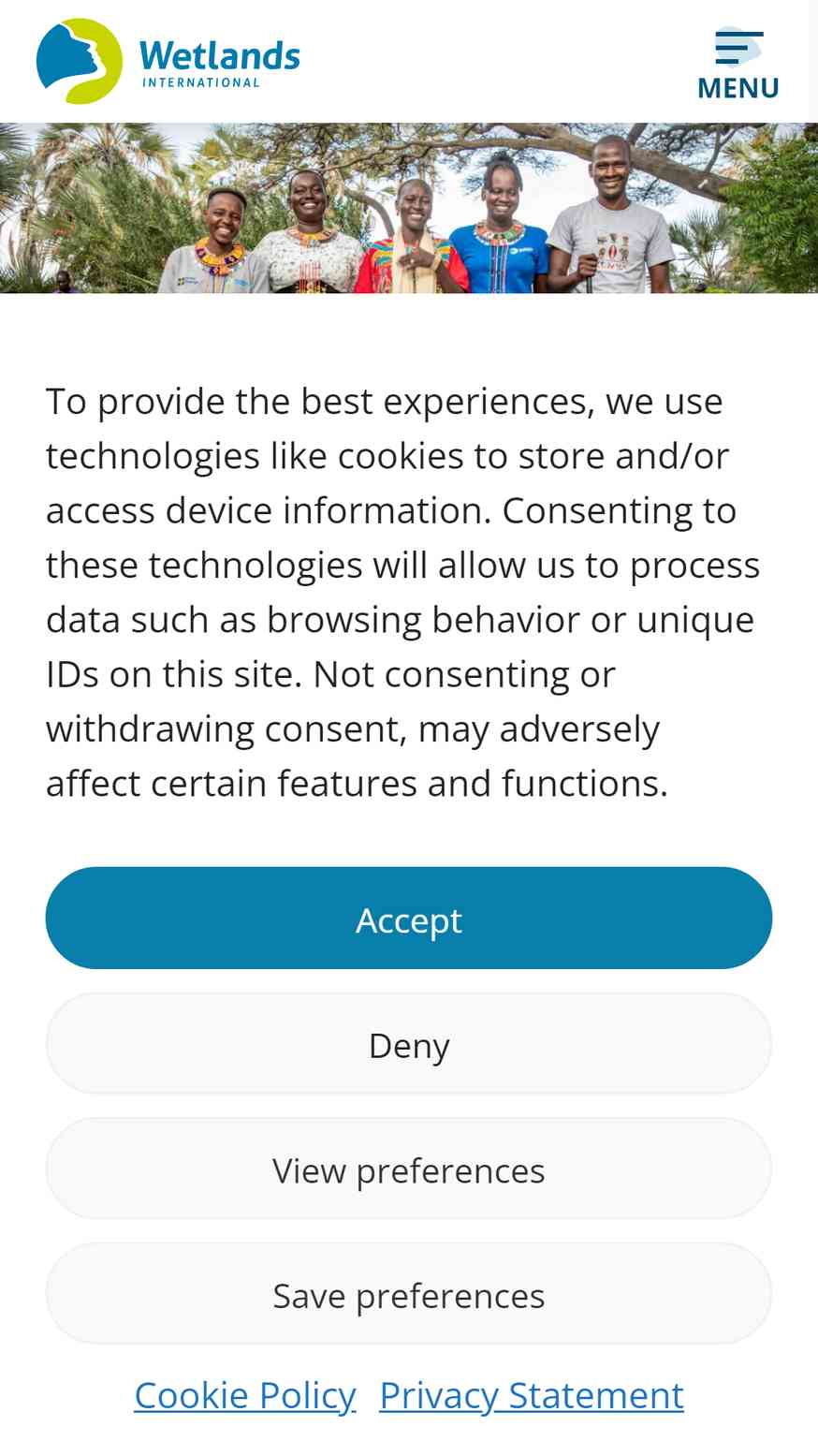
Task: Go to Wetlands International home via logo
Action: 168,61
